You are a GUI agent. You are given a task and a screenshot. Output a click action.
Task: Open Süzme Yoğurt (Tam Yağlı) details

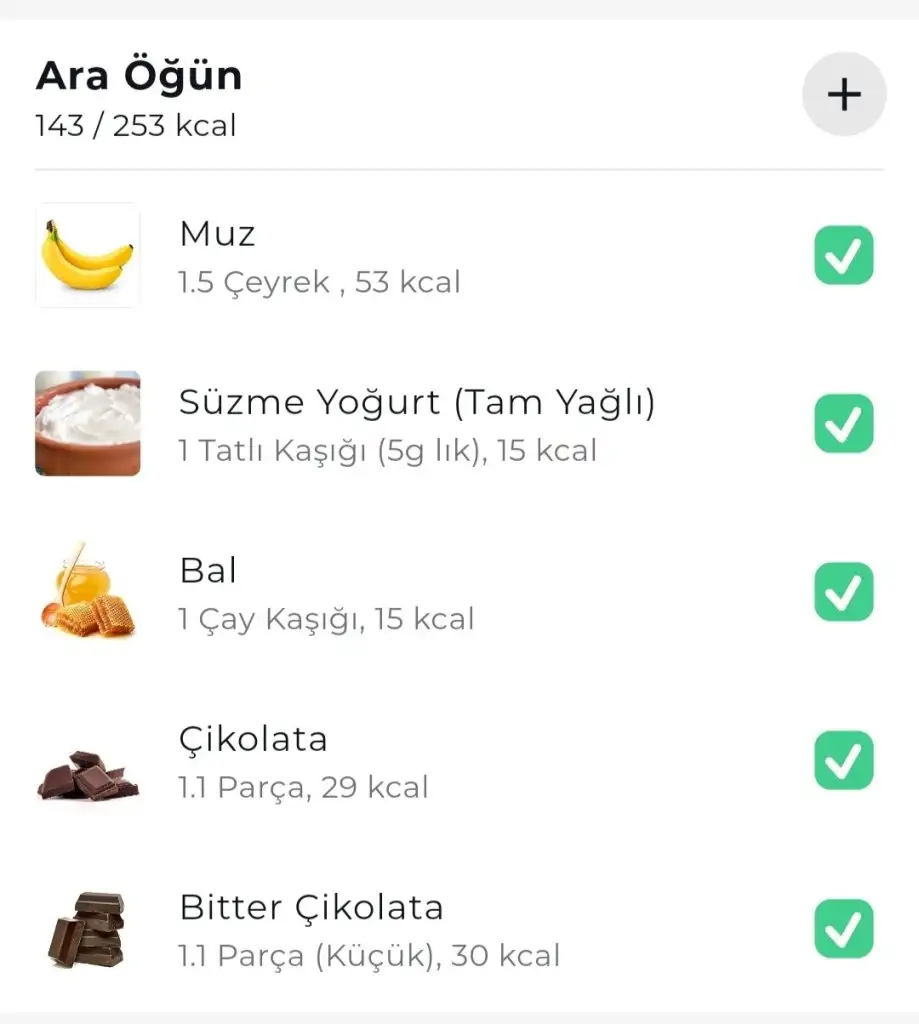point(416,424)
